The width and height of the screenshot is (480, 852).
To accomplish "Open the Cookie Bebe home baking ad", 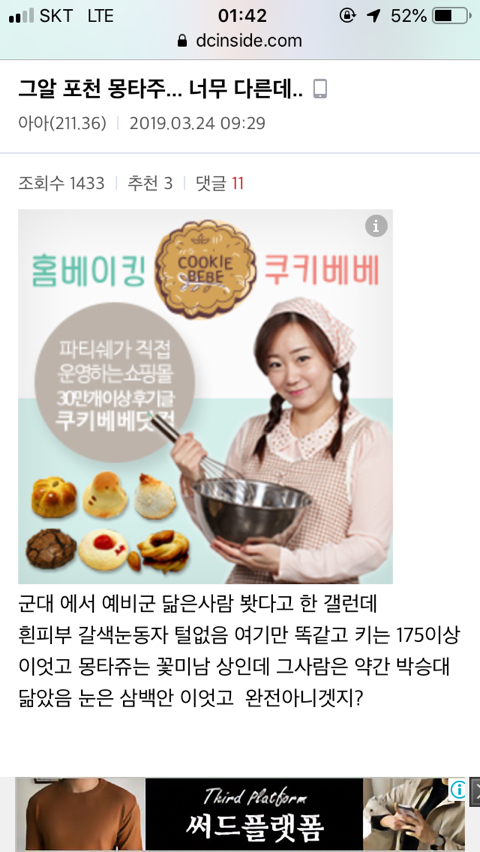I will tap(205, 397).
